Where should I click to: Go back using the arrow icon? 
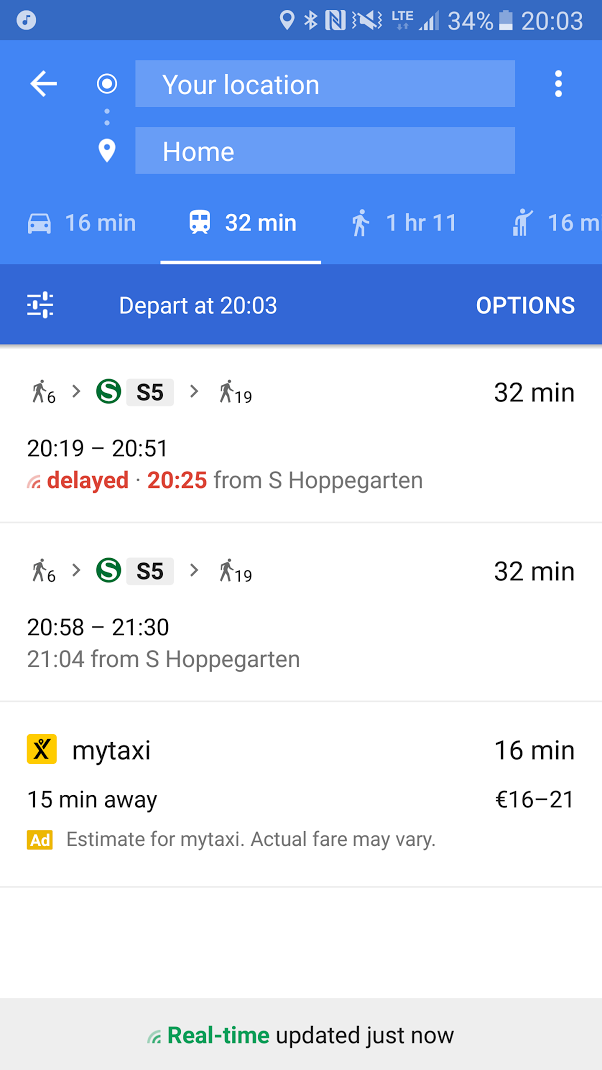coord(43,84)
